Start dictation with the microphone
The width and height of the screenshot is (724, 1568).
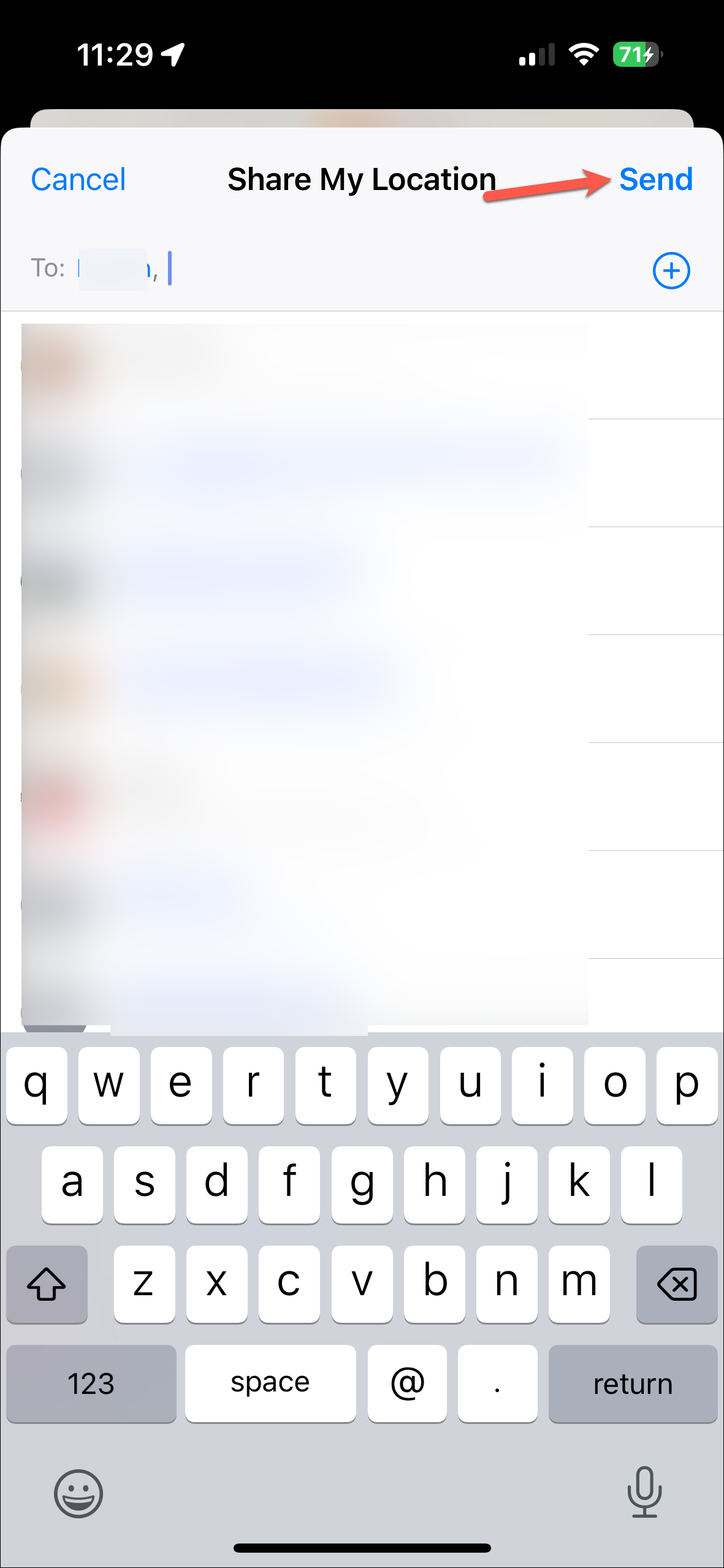644,1492
